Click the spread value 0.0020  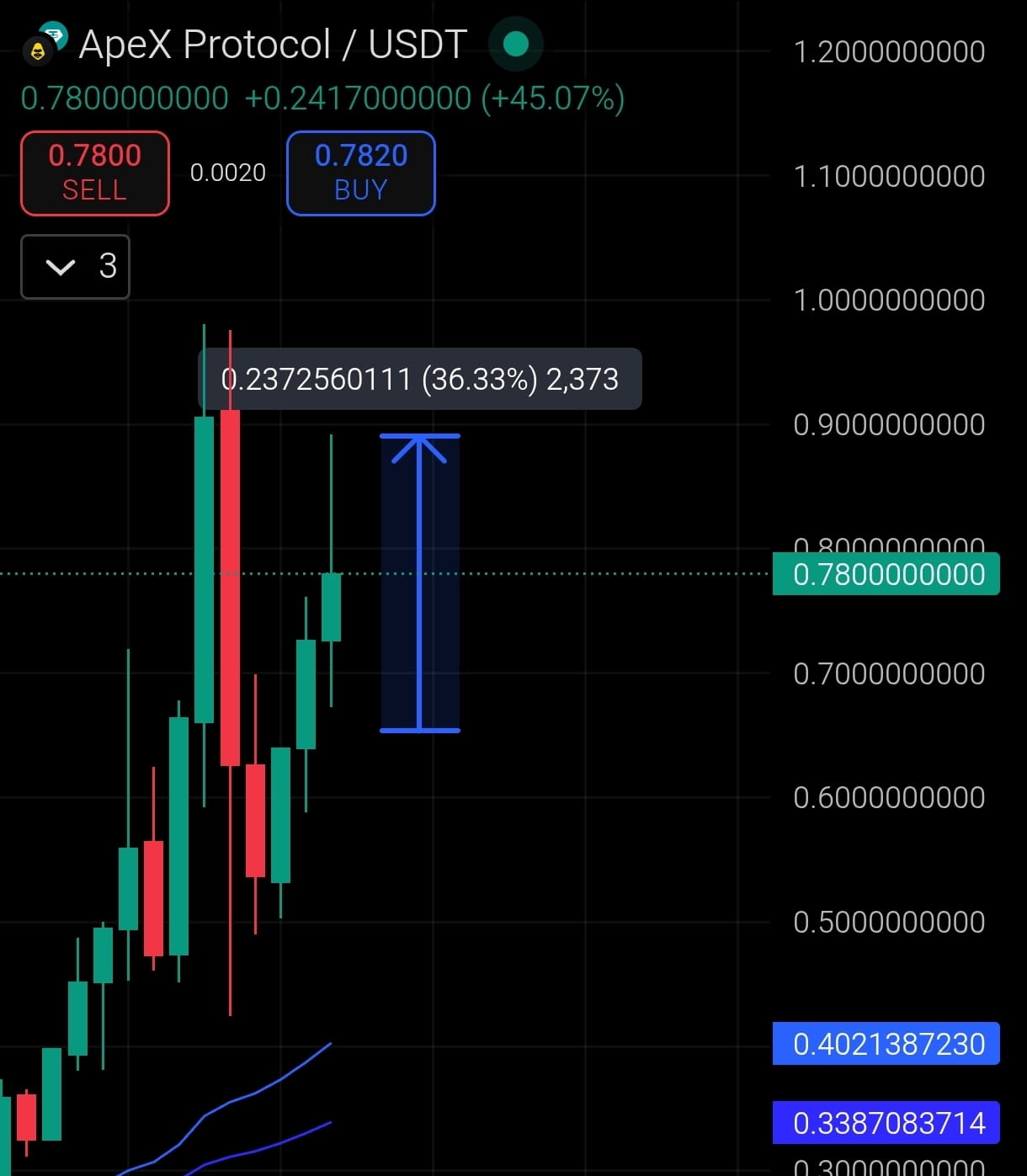227,173
